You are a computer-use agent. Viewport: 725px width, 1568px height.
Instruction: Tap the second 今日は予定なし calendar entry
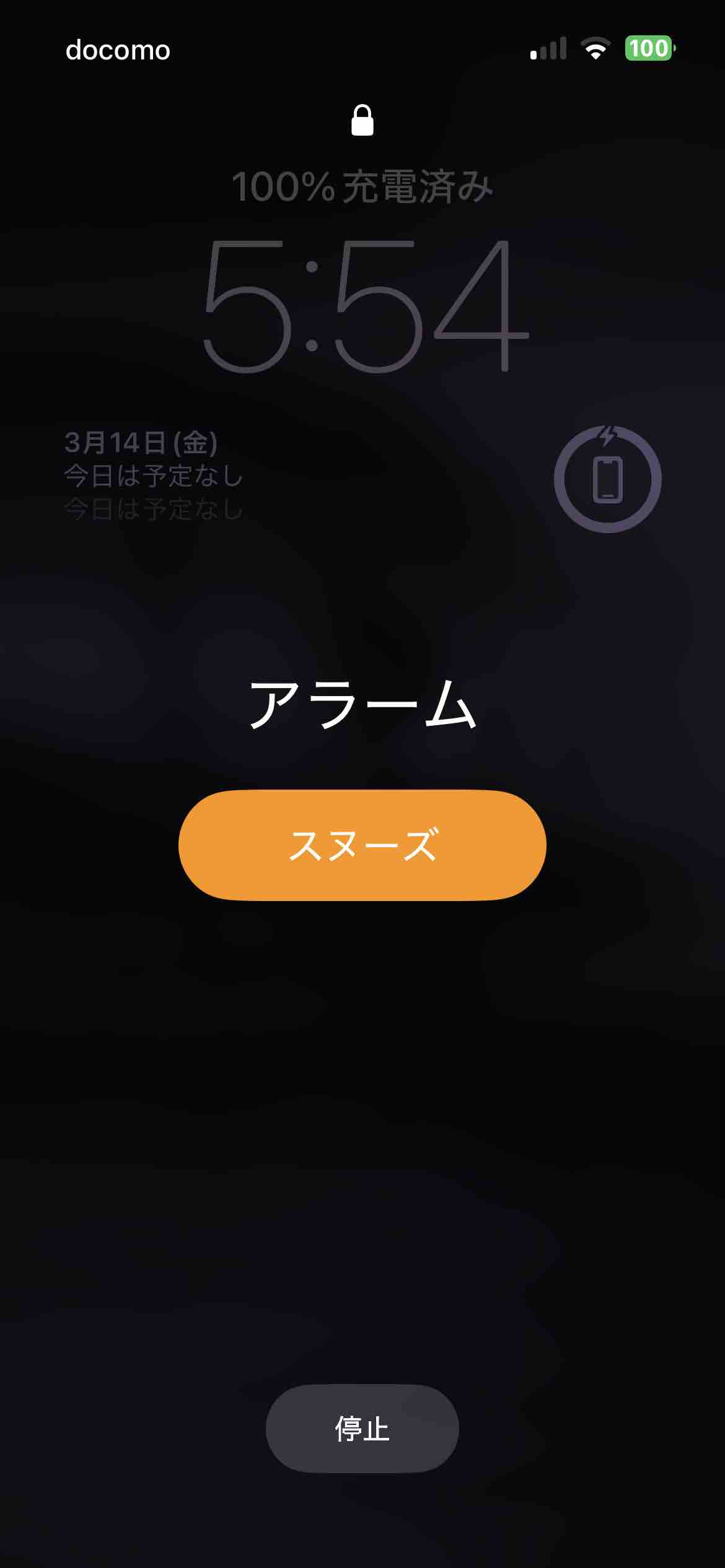coord(154,509)
